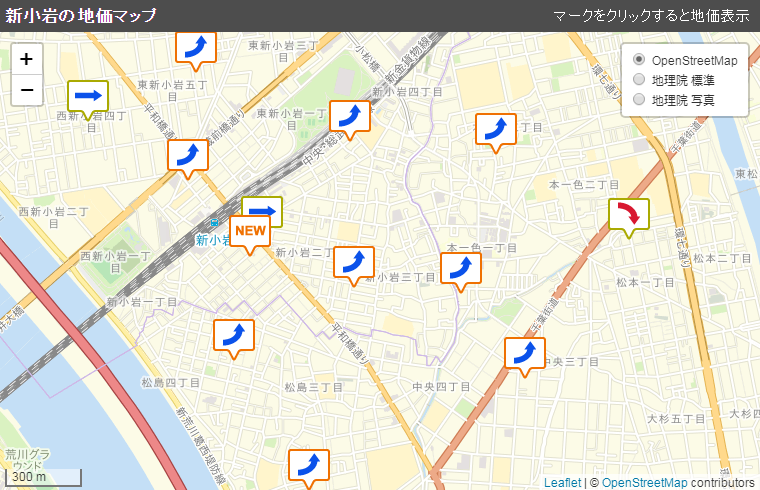The image size is (760, 490).
Task: Tap the red downward arrow marker
Action: [628, 214]
